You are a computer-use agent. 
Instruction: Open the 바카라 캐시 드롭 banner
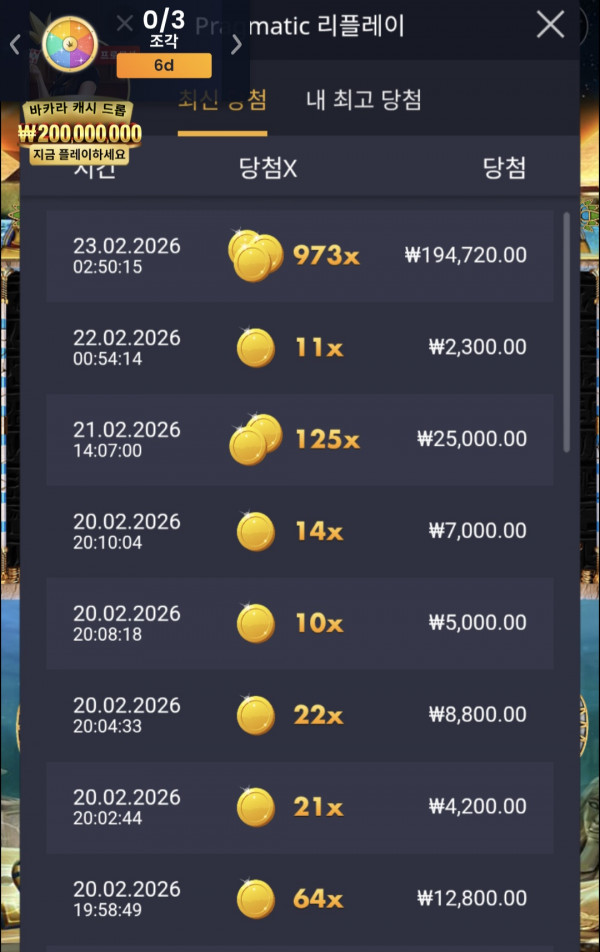click(x=79, y=130)
